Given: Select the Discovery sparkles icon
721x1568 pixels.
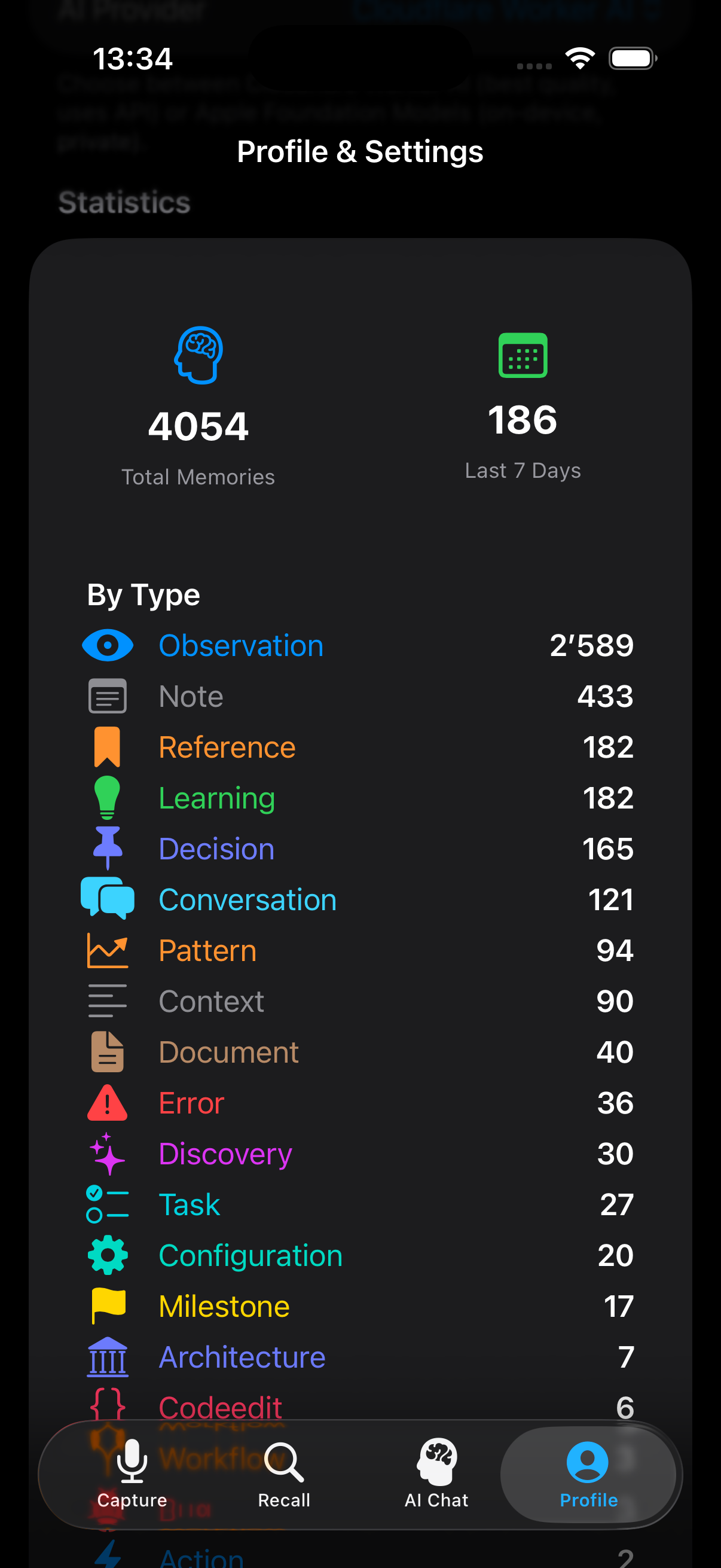Looking at the screenshot, I should [107, 1154].
